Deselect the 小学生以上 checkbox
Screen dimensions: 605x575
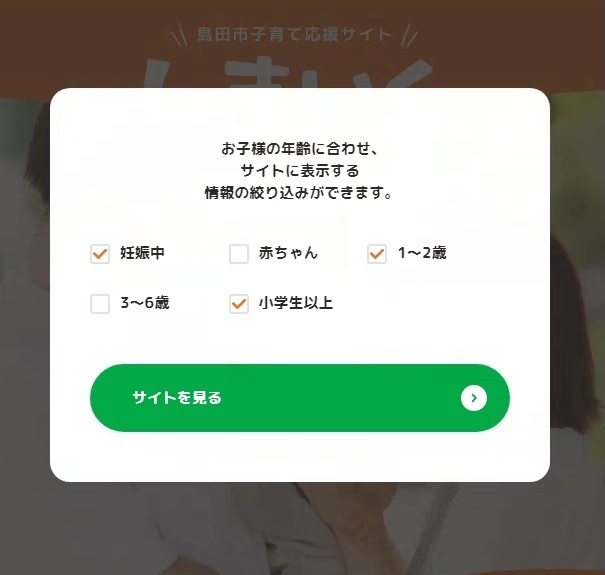pyautogui.click(x=239, y=304)
